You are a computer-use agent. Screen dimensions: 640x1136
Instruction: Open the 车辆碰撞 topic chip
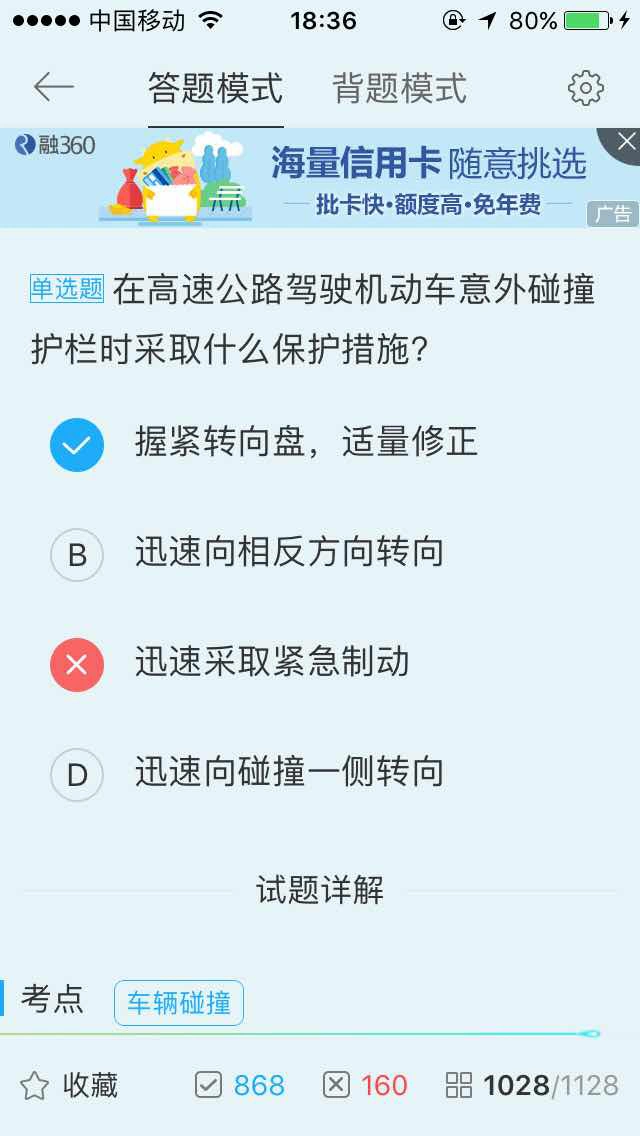[179, 1003]
